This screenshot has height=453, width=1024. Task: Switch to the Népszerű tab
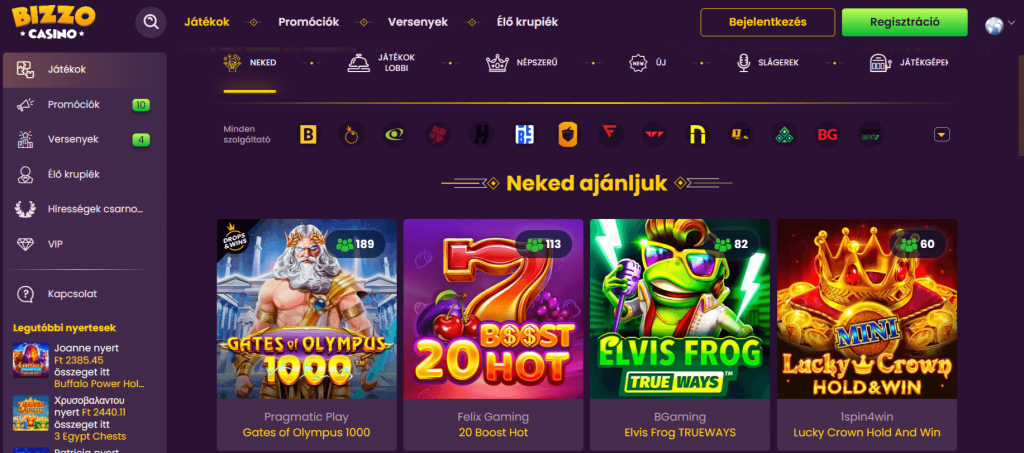pos(521,63)
